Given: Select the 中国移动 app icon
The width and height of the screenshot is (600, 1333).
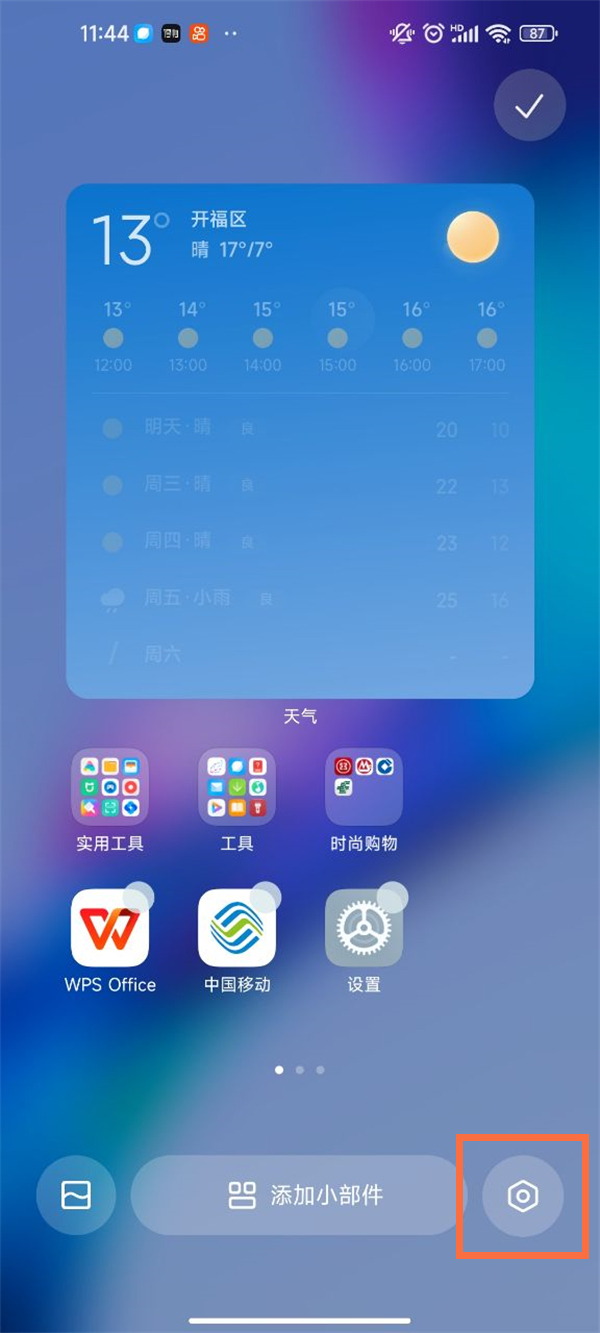Looking at the screenshot, I should [x=237, y=927].
